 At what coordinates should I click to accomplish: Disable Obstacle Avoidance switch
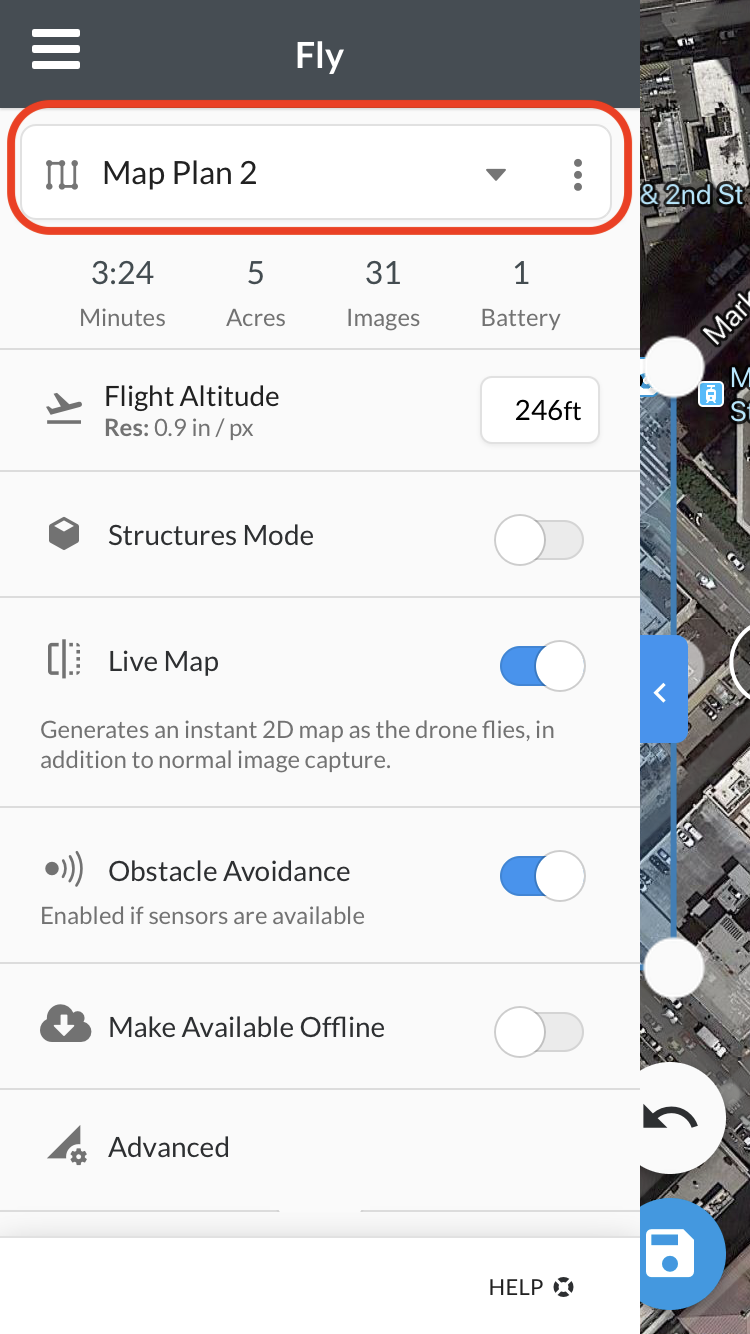tap(542, 876)
